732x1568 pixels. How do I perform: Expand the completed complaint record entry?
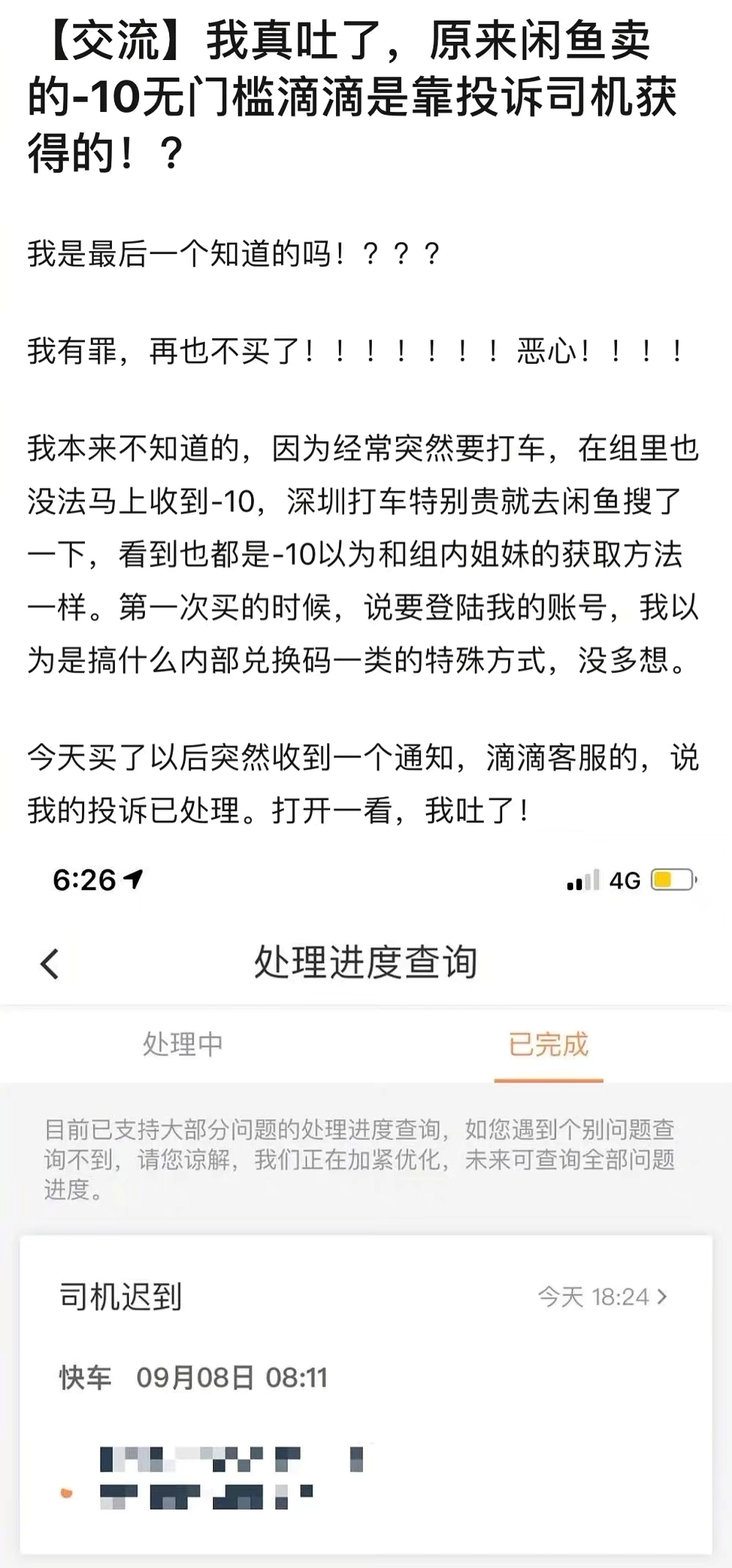point(366,1391)
